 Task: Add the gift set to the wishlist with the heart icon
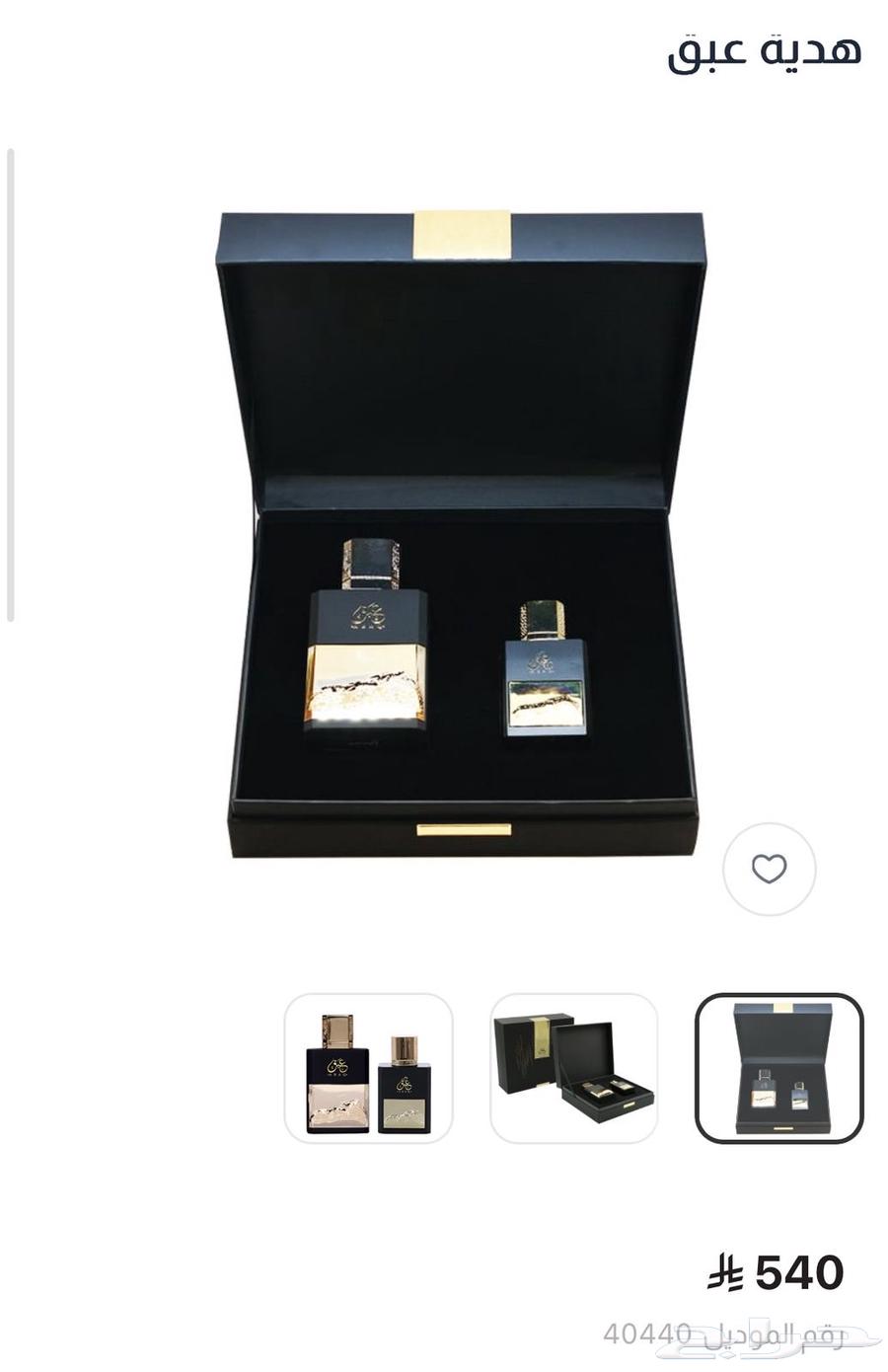769,869
